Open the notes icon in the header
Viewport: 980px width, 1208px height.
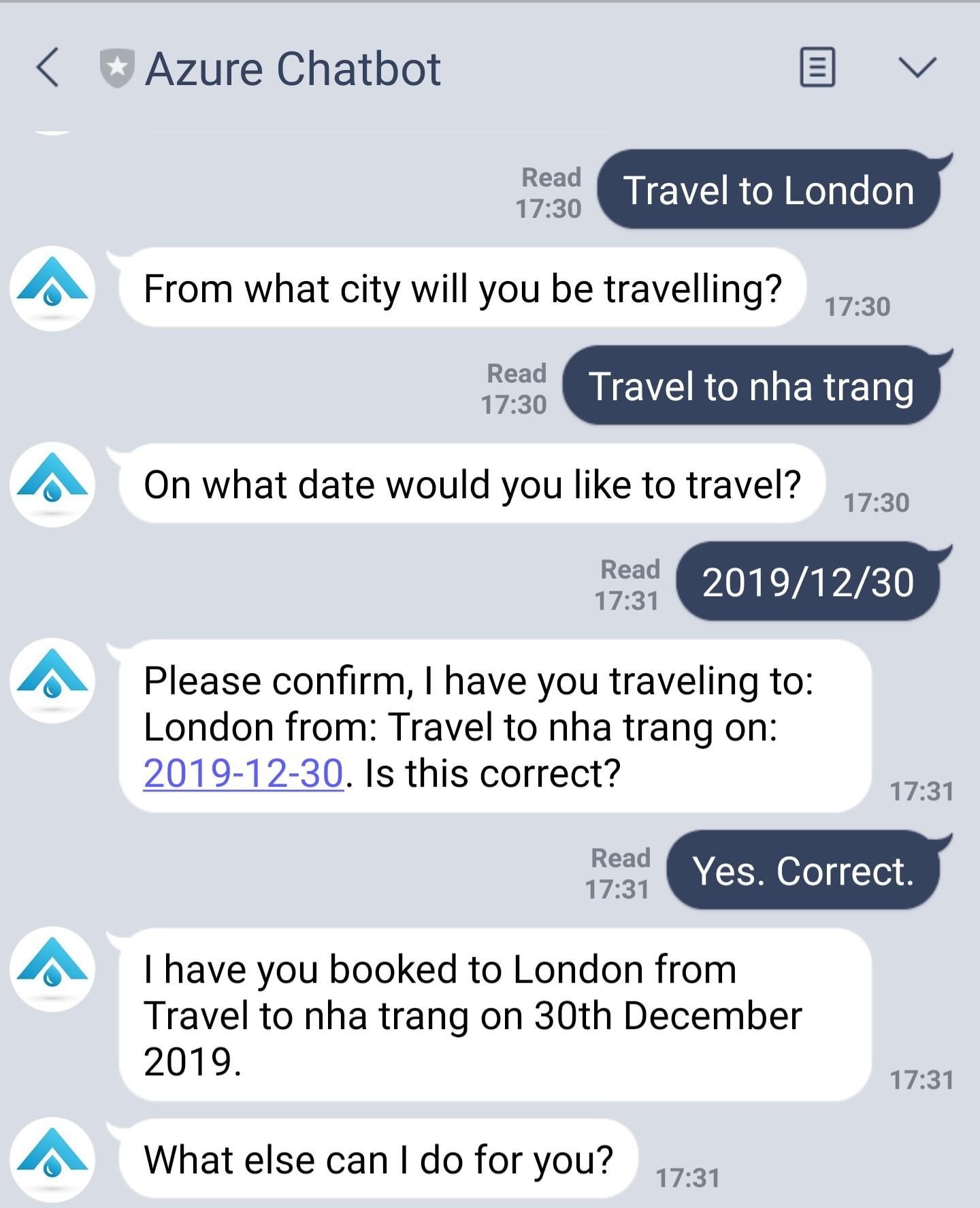tap(817, 67)
